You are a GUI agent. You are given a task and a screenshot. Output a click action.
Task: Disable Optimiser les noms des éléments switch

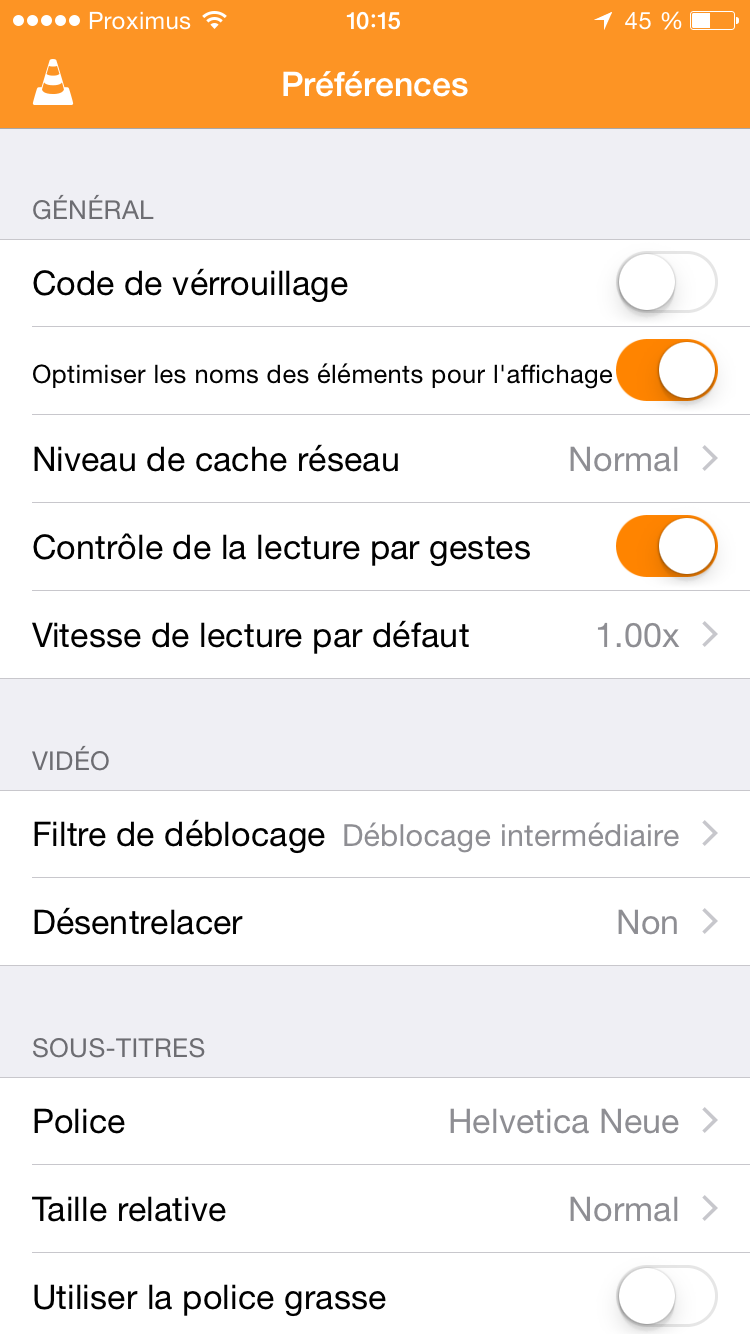click(x=667, y=371)
